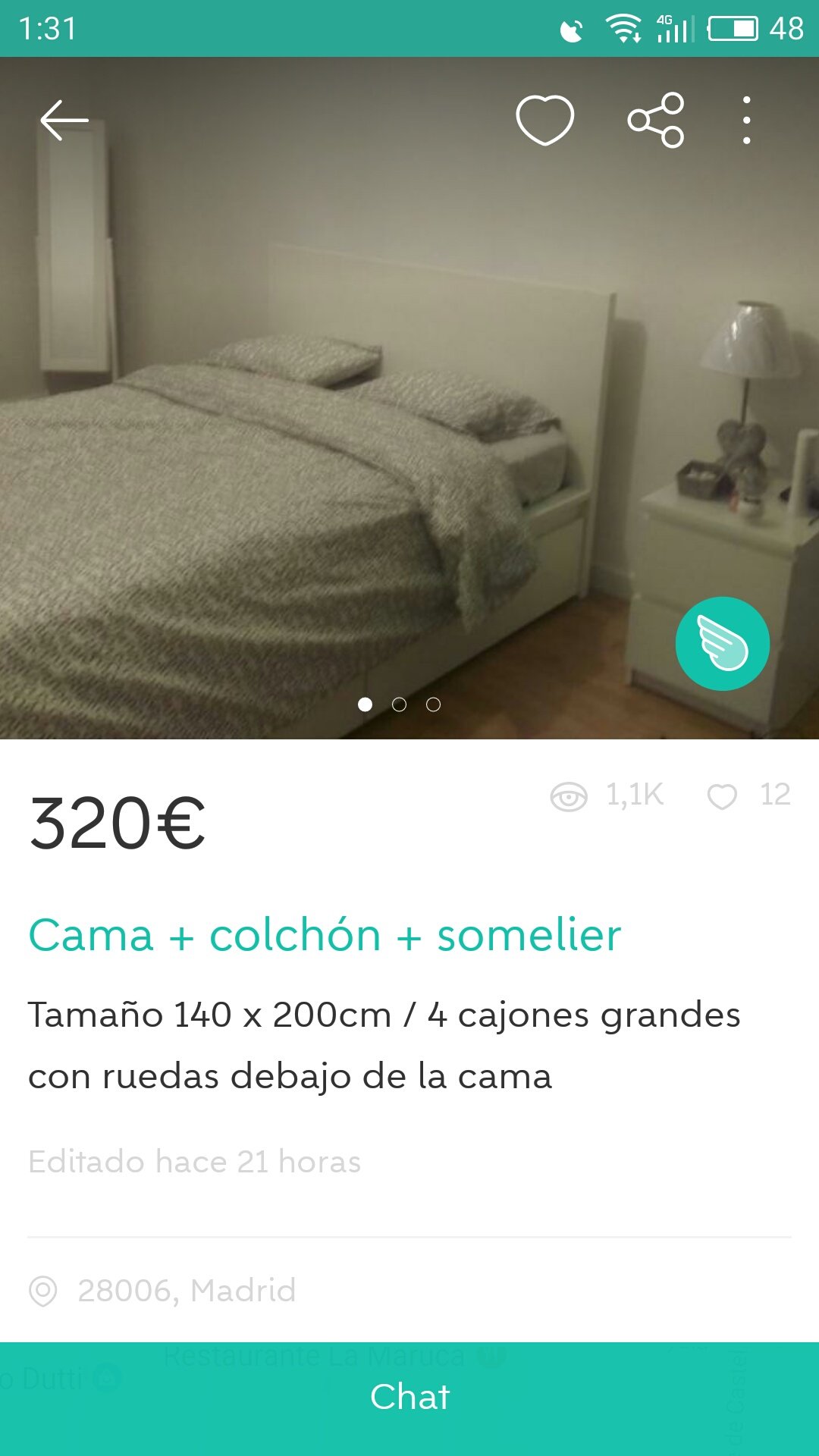Tap the teal wing badge button
The height and width of the screenshot is (1456, 819).
tap(722, 644)
